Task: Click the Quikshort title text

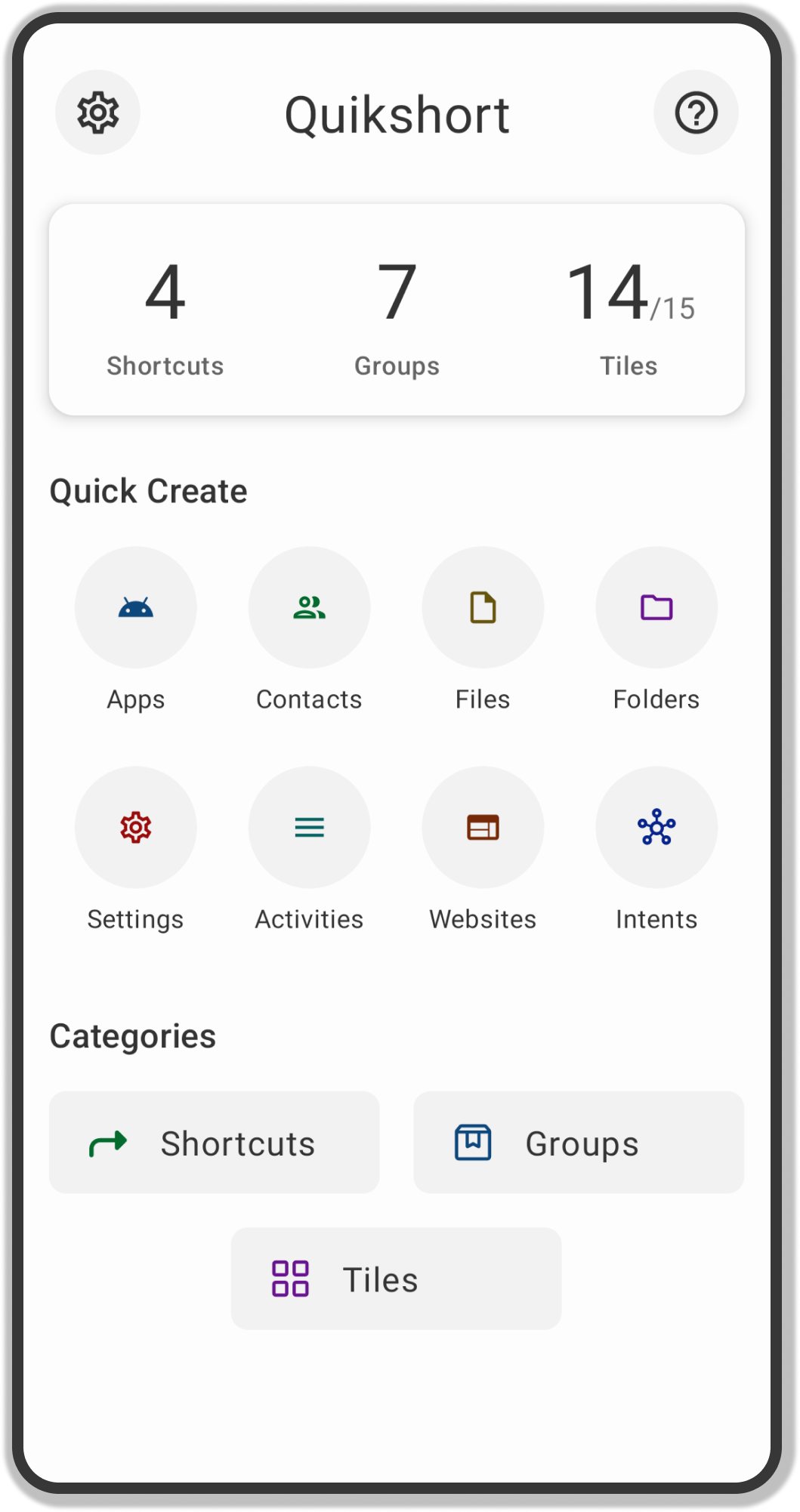Action: [x=399, y=113]
